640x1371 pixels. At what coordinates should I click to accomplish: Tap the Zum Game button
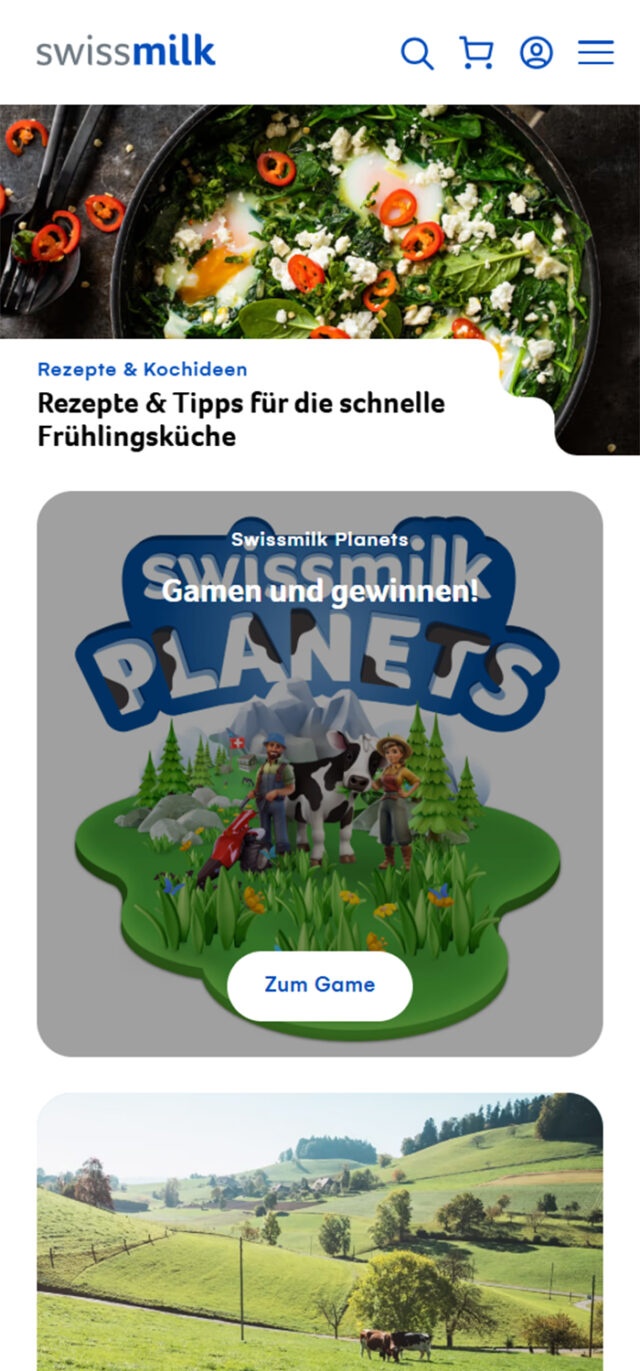[x=319, y=985]
